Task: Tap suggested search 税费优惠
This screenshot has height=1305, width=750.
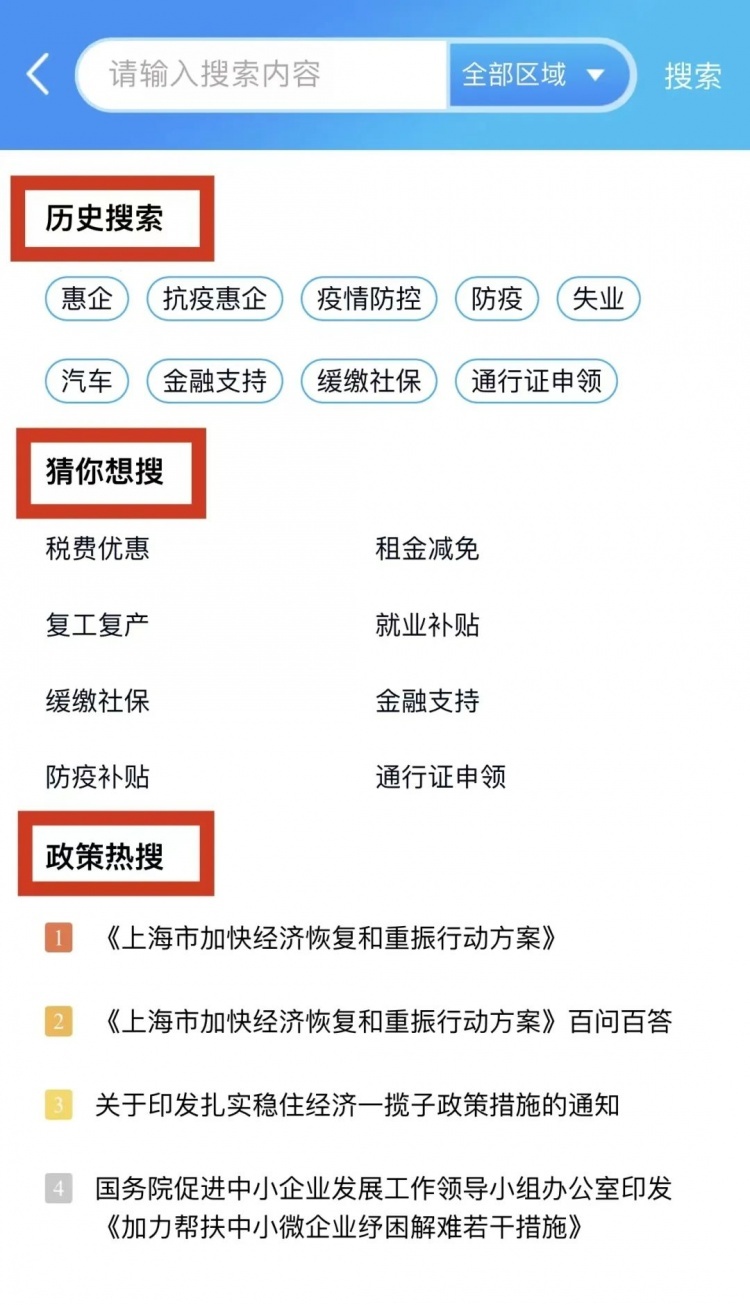Action: click(98, 549)
